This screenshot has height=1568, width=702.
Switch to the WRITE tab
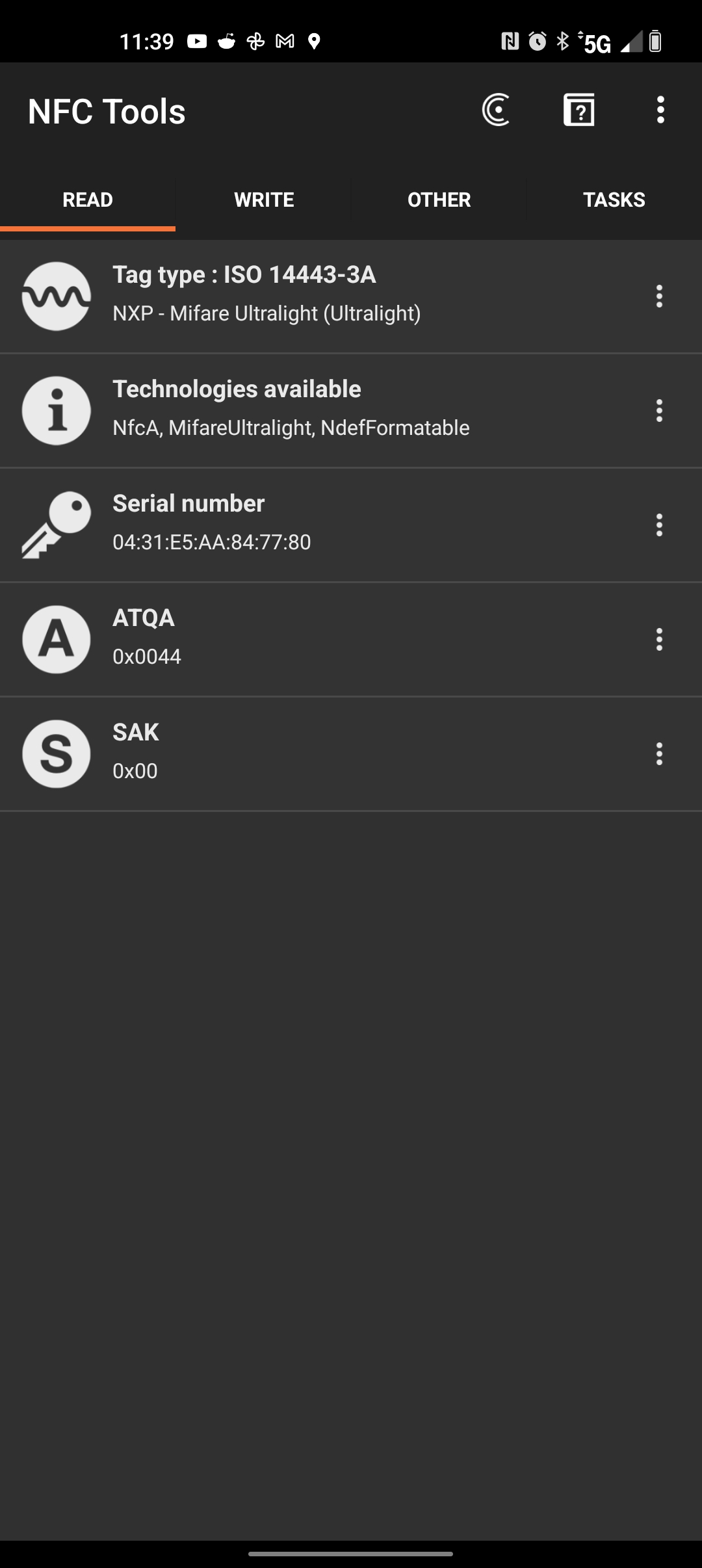tap(264, 200)
